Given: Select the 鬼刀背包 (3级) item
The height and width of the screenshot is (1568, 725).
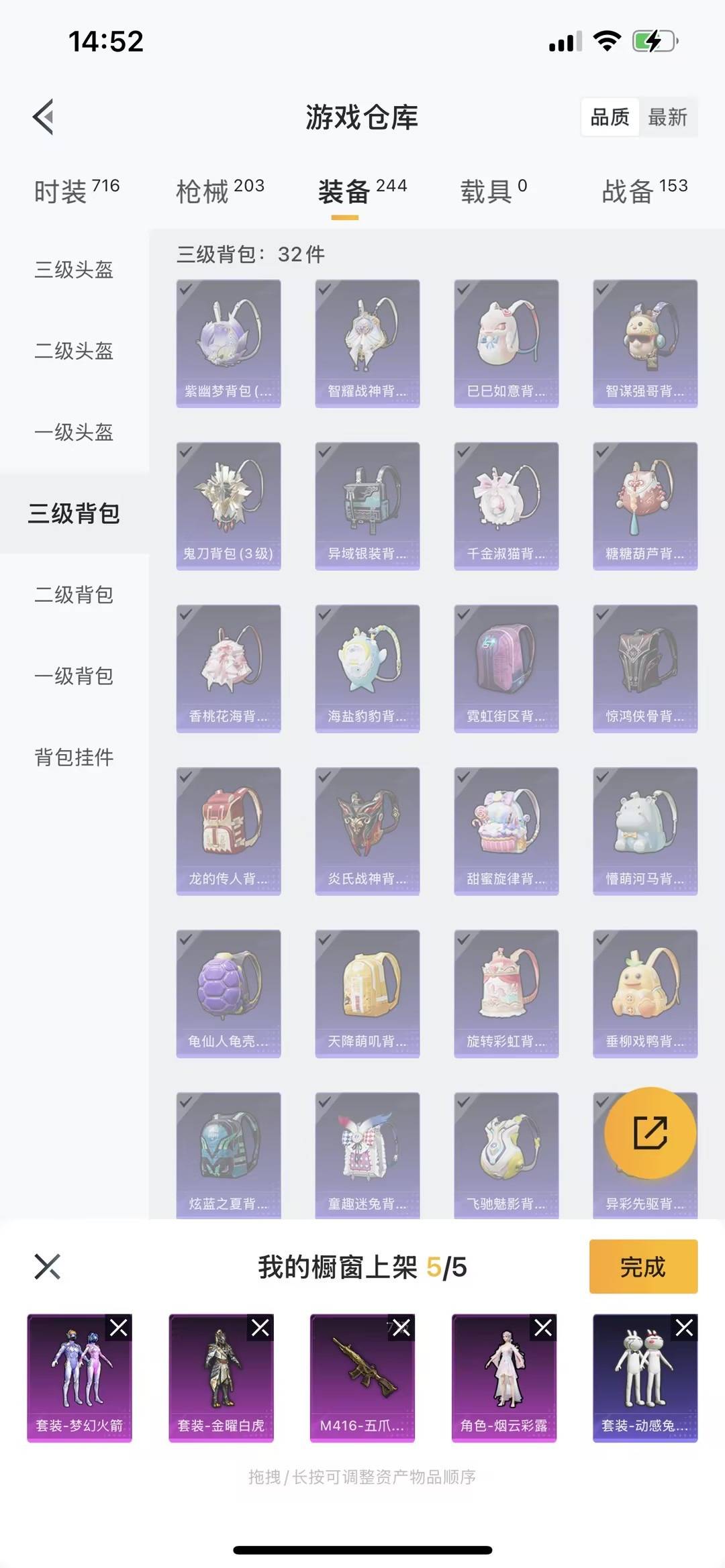Looking at the screenshot, I should tap(228, 506).
